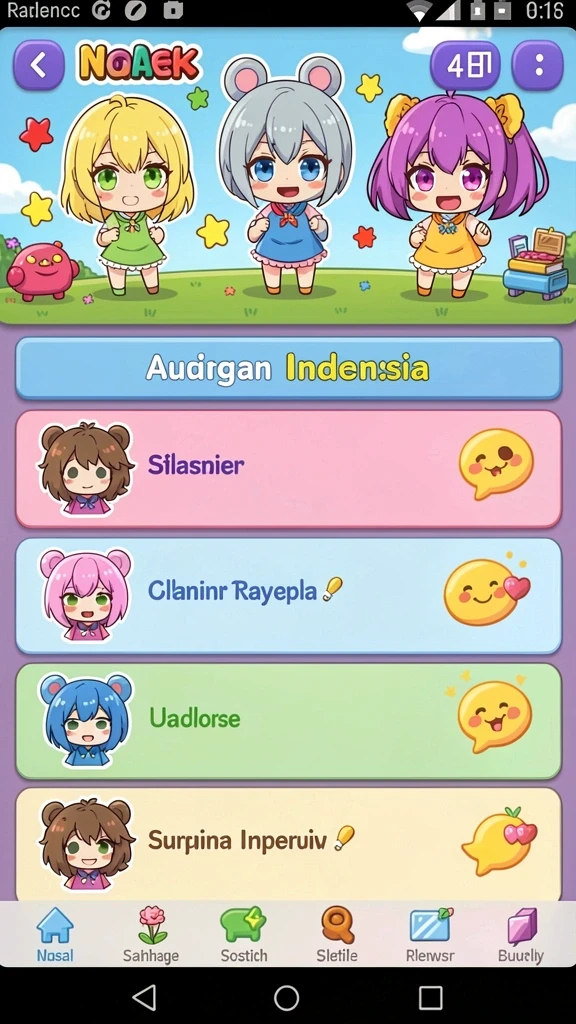Switch to the Rlewsr tab
Image resolution: width=576 pixels, height=1024 pixels.
430,935
